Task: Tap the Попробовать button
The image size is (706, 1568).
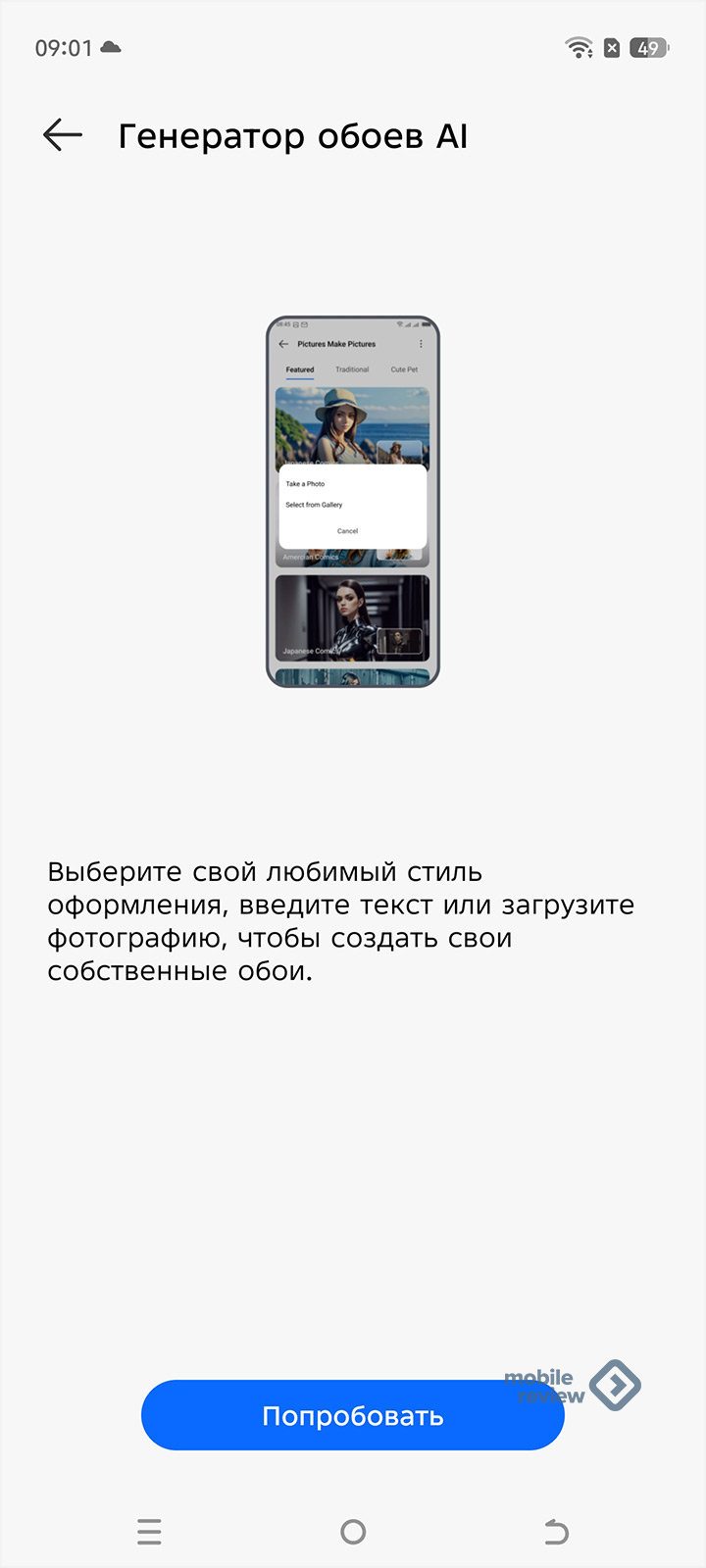Action: point(352,1415)
